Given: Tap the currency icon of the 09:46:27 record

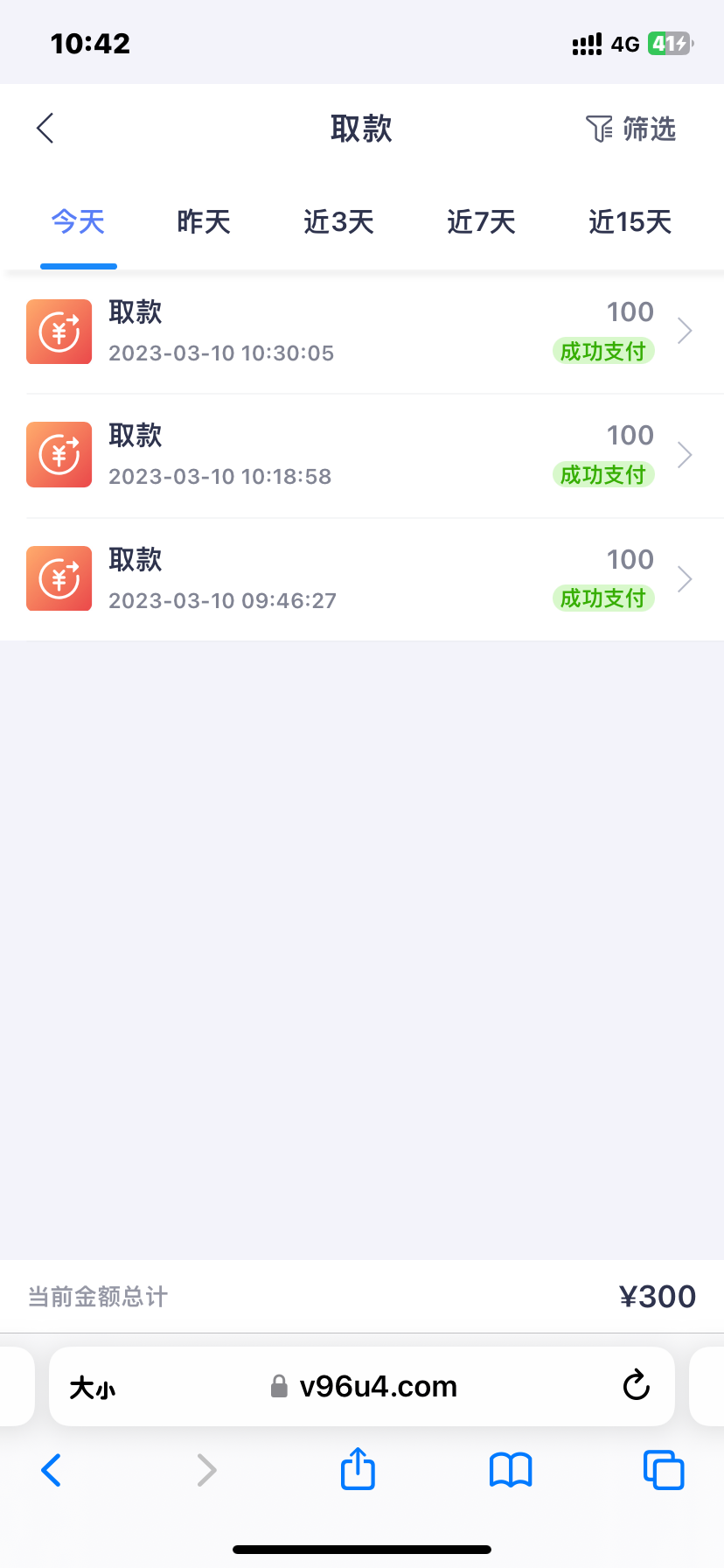Looking at the screenshot, I should (x=59, y=578).
